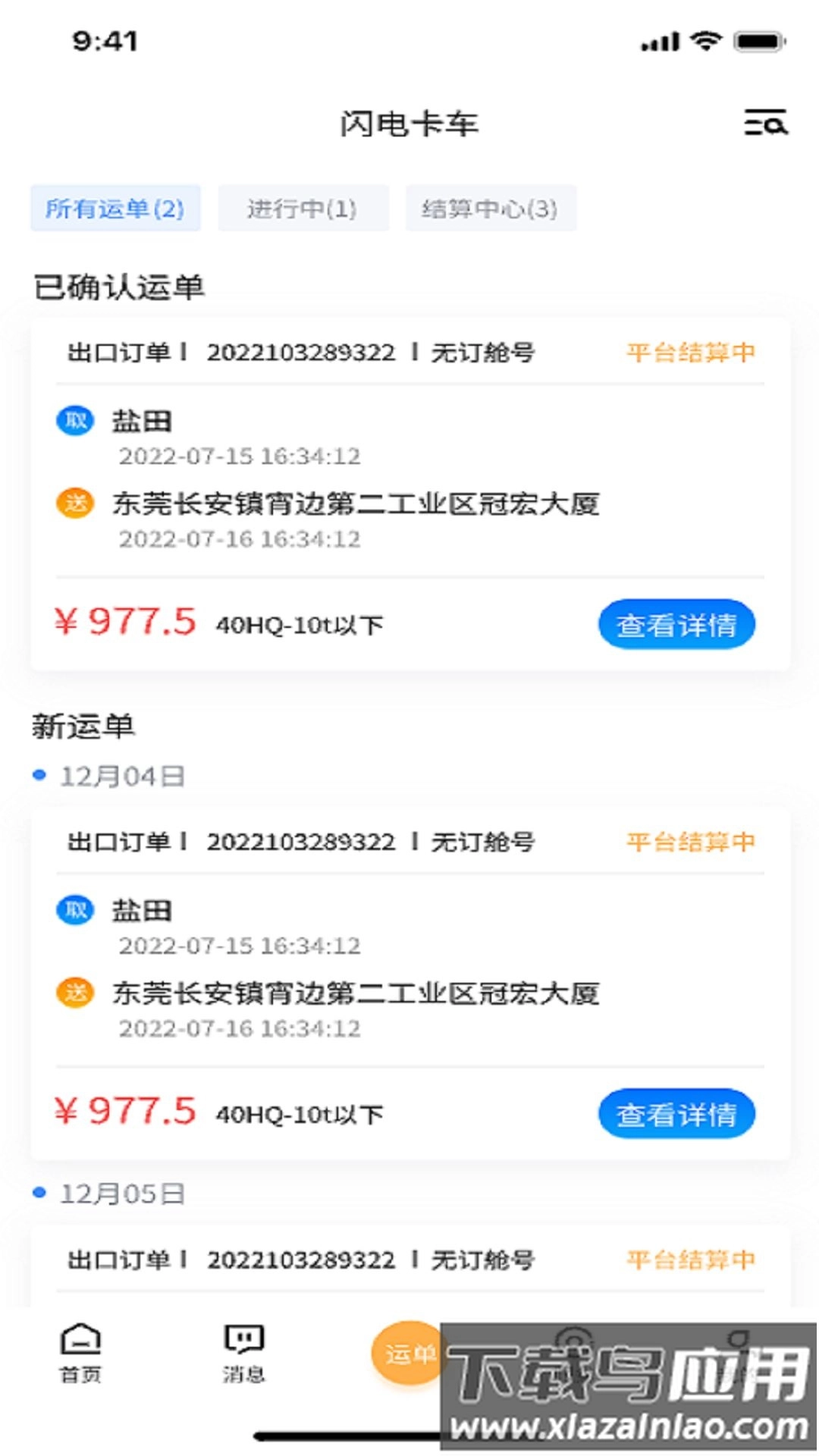The image size is (819, 1456).
Task: Open the search icon at top right
Action: [x=766, y=124]
